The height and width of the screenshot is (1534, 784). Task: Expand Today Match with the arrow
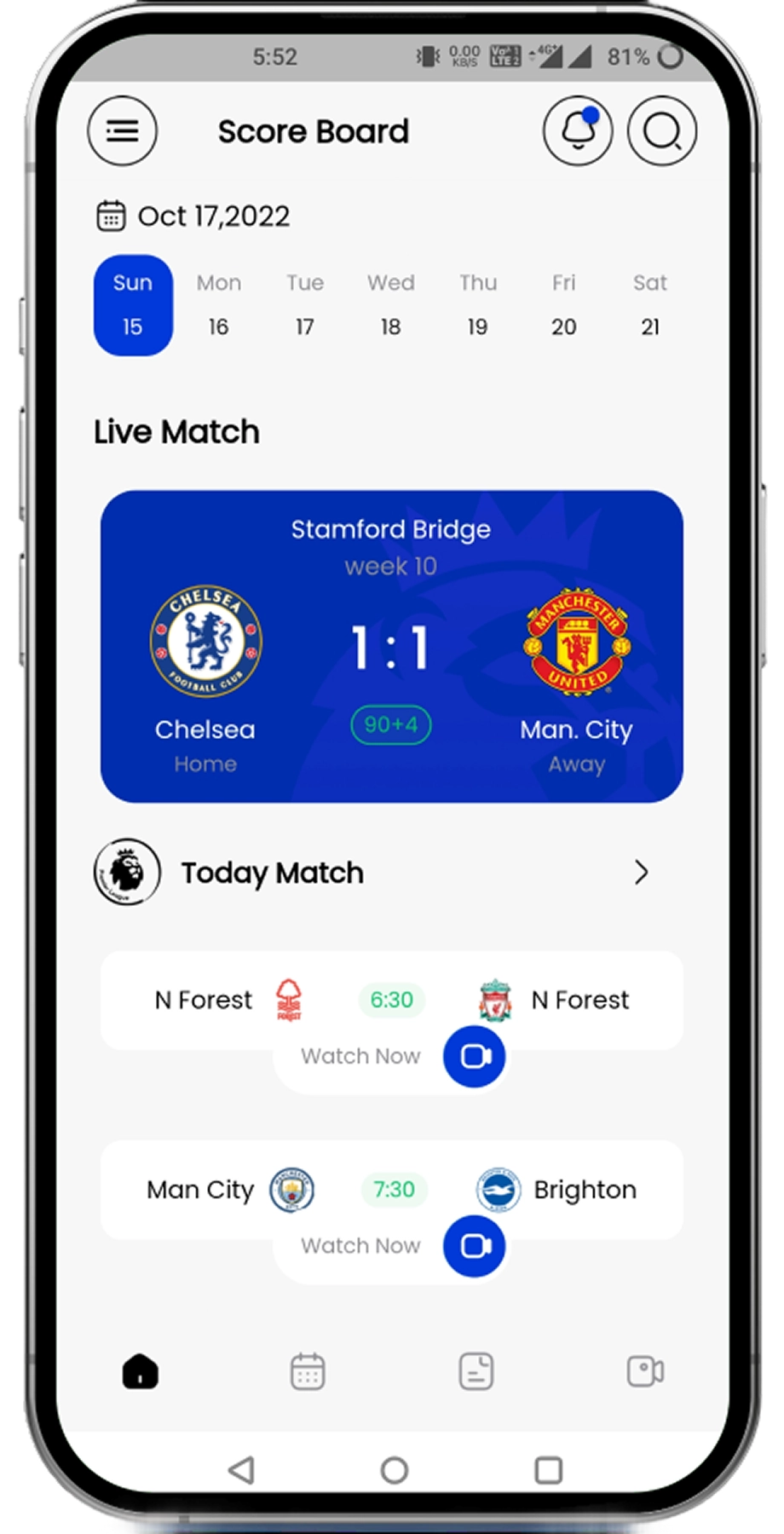click(x=641, y=873)
